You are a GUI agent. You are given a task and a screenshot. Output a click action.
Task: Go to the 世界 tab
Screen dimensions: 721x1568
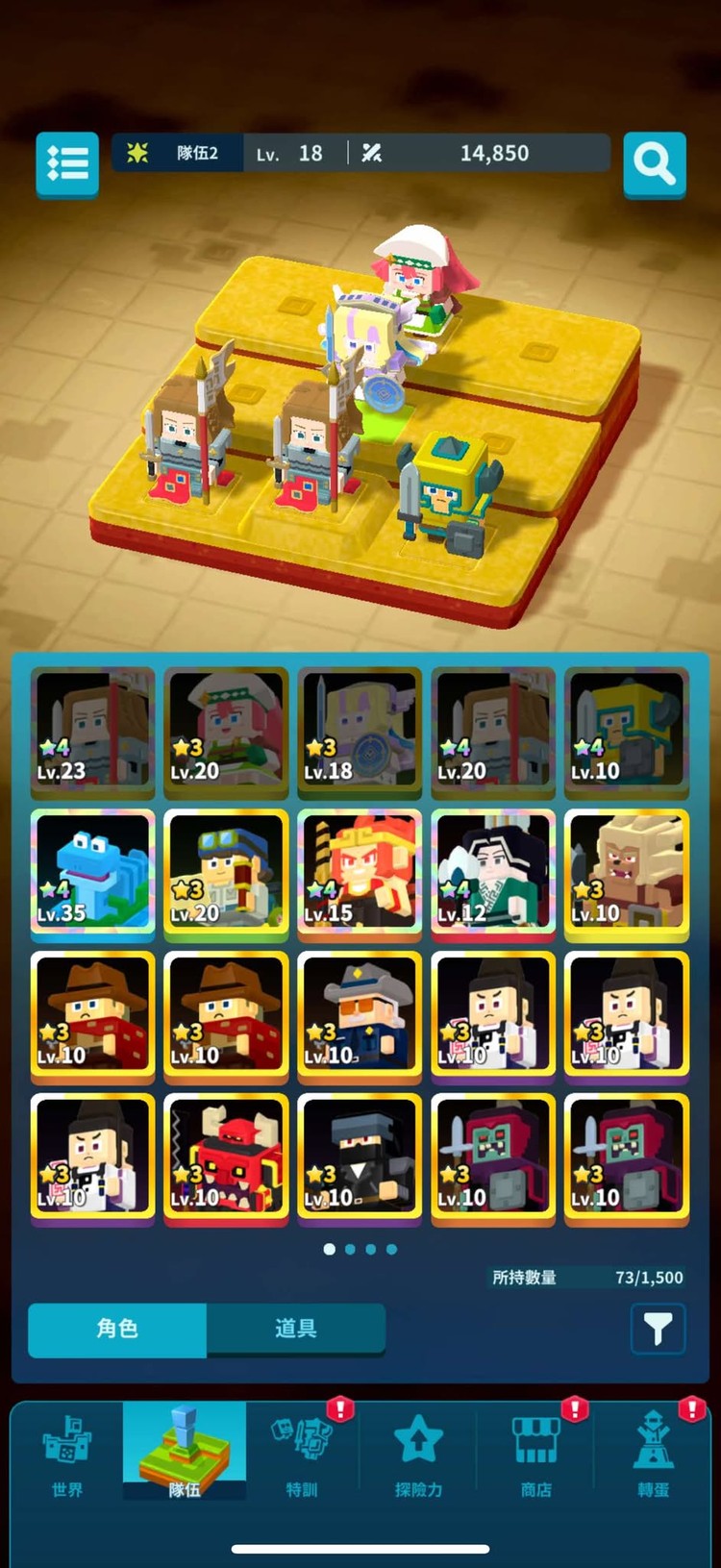tap(67, 1452)
